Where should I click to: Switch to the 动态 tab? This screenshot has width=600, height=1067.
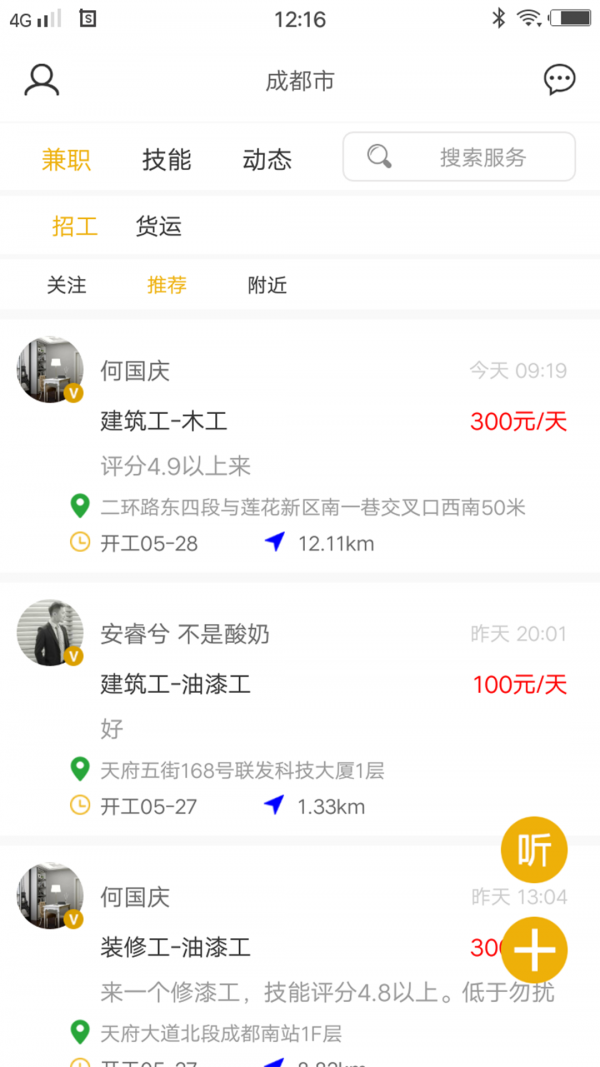267,159
